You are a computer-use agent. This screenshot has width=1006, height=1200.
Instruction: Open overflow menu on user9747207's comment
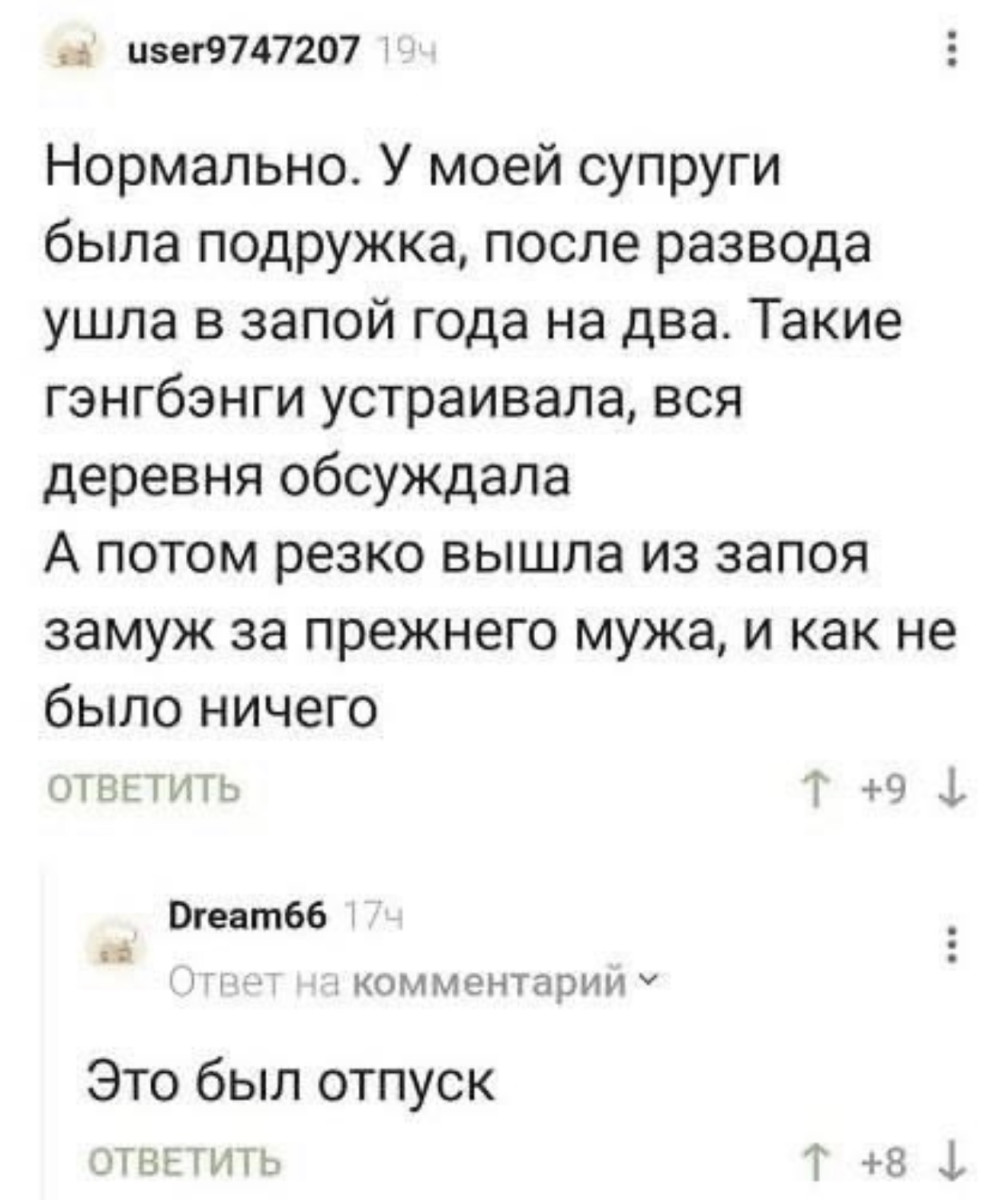coord(951,48)
